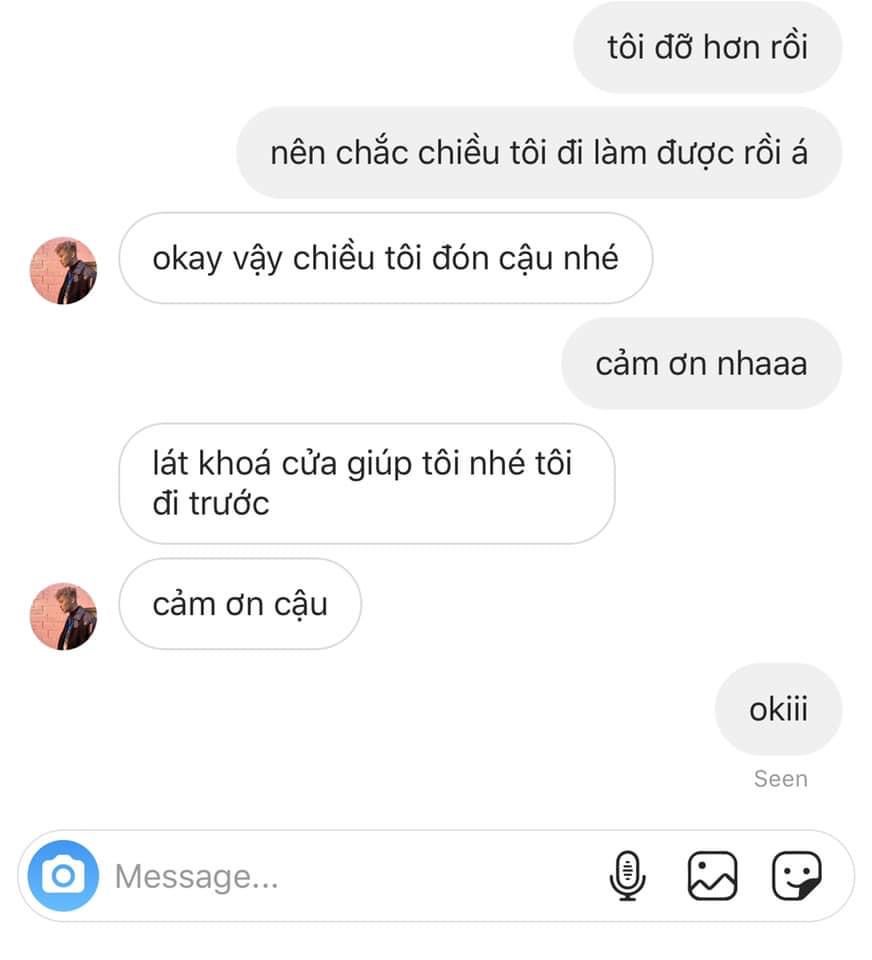Open sender's avatar beside "cảm ơn cậu"

(x=63, y=617)
